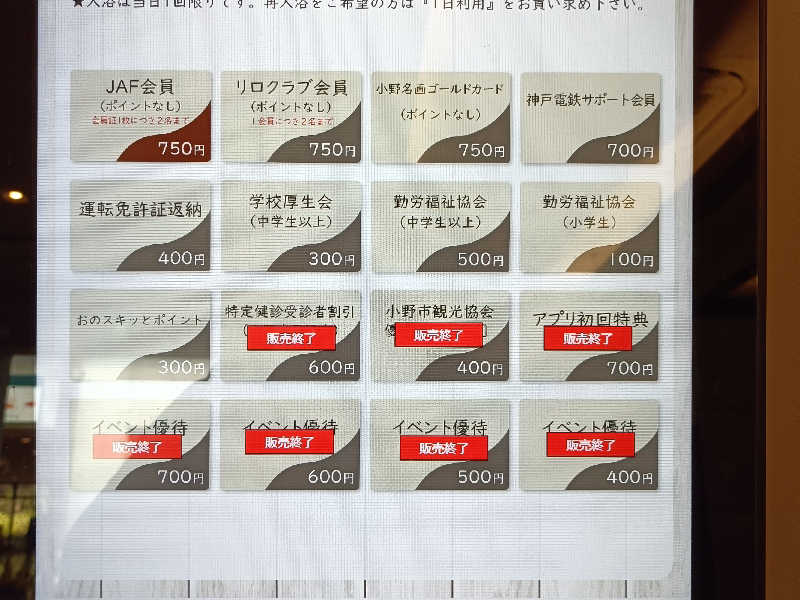Choose the 運転免許証返納 400円 ticket
This screenshot has height=600, width=800.
click(x=141, y=227)
